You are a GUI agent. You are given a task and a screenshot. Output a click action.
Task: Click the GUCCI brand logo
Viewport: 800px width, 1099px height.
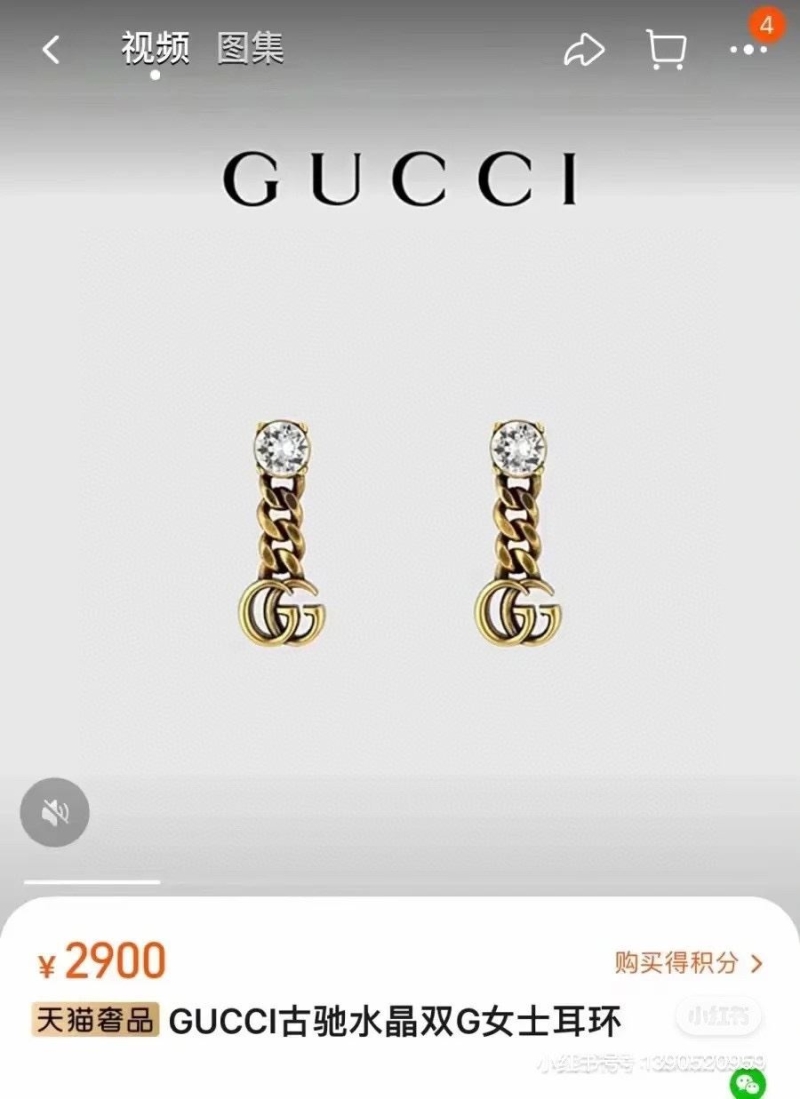click(400, 178)
